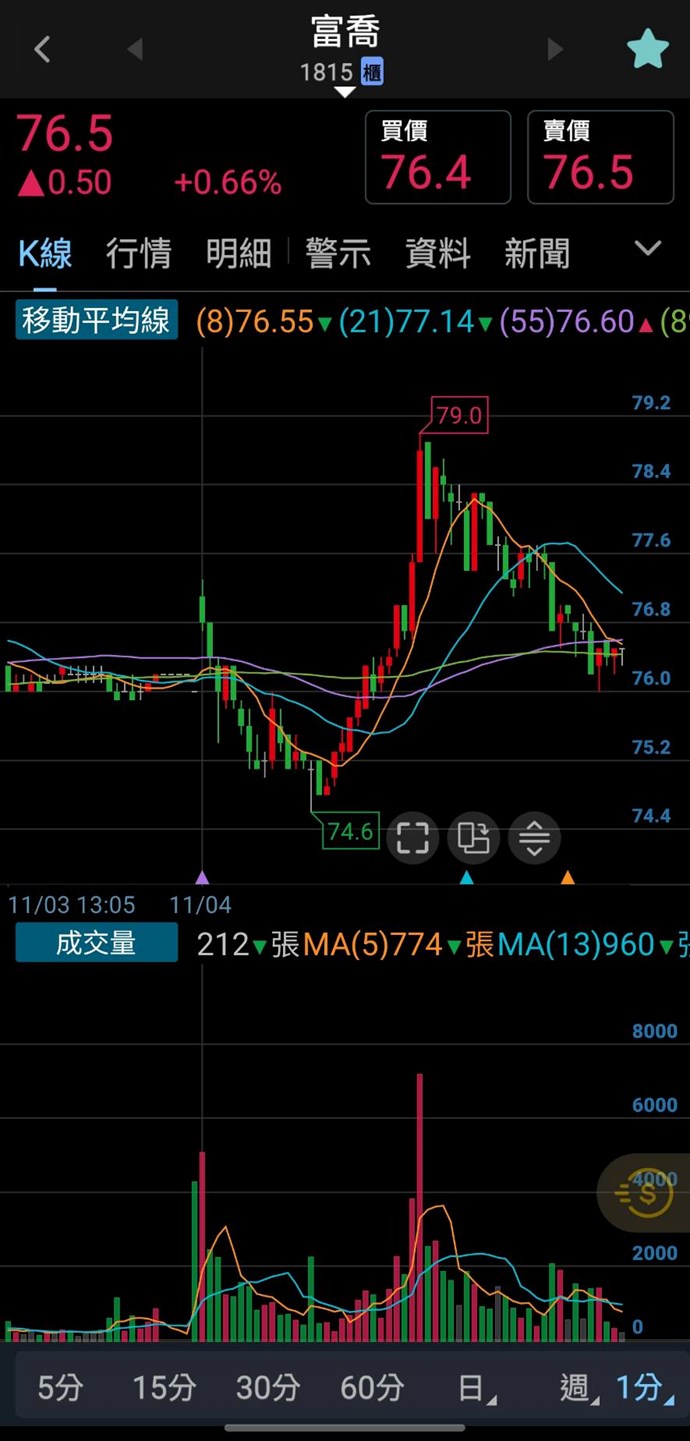
Task: Tap the 賣價 76.5 price box
Action: 600,158
